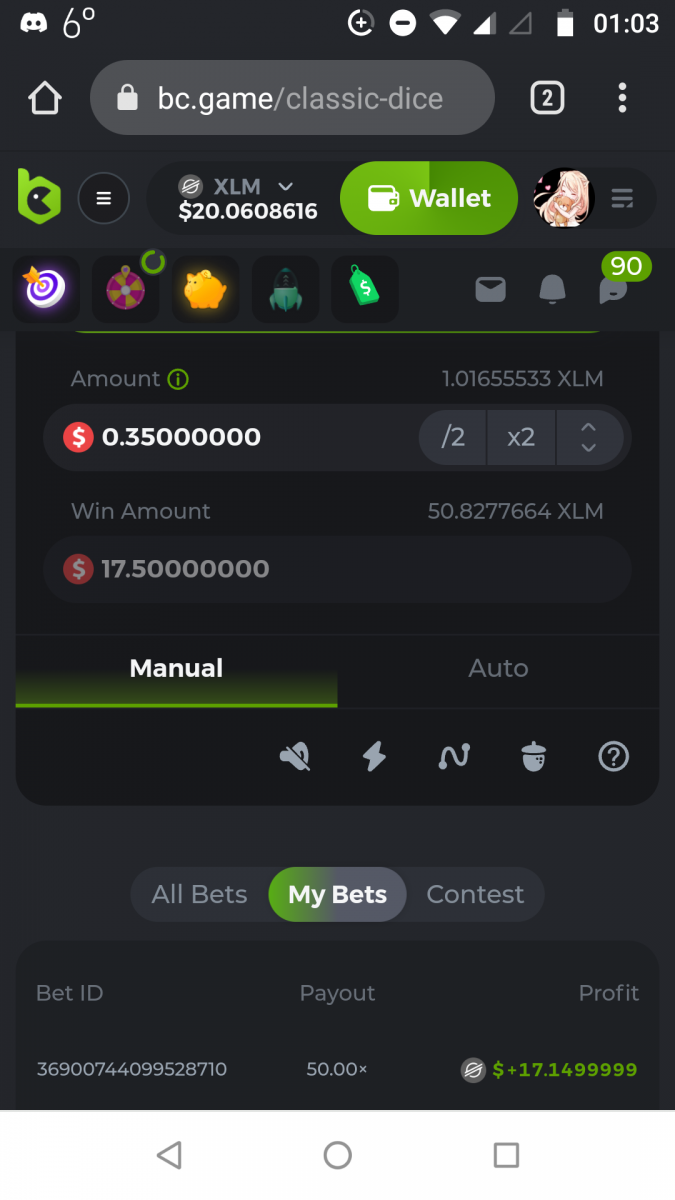
Task: Double the bet amount with x2
Action: 521,437
